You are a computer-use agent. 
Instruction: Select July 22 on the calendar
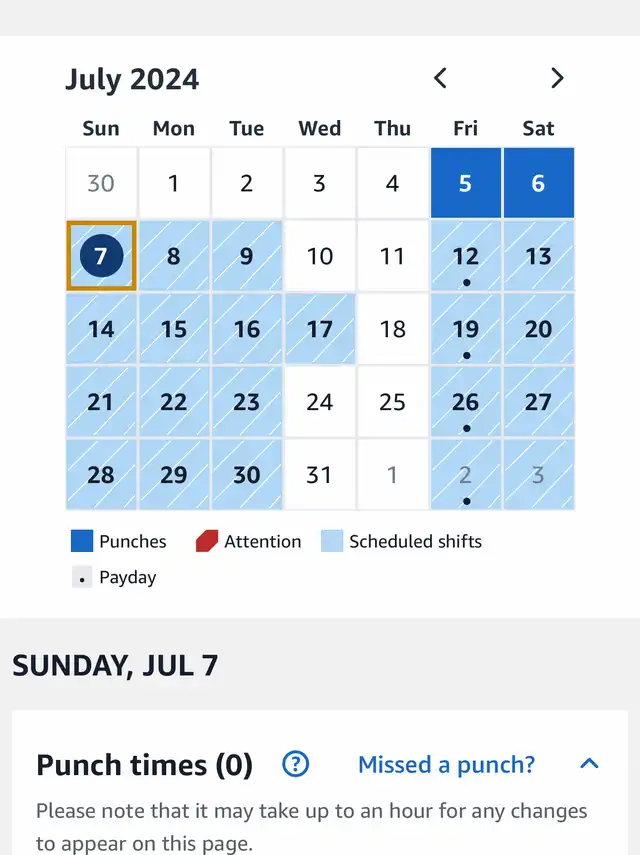(174, 402)
